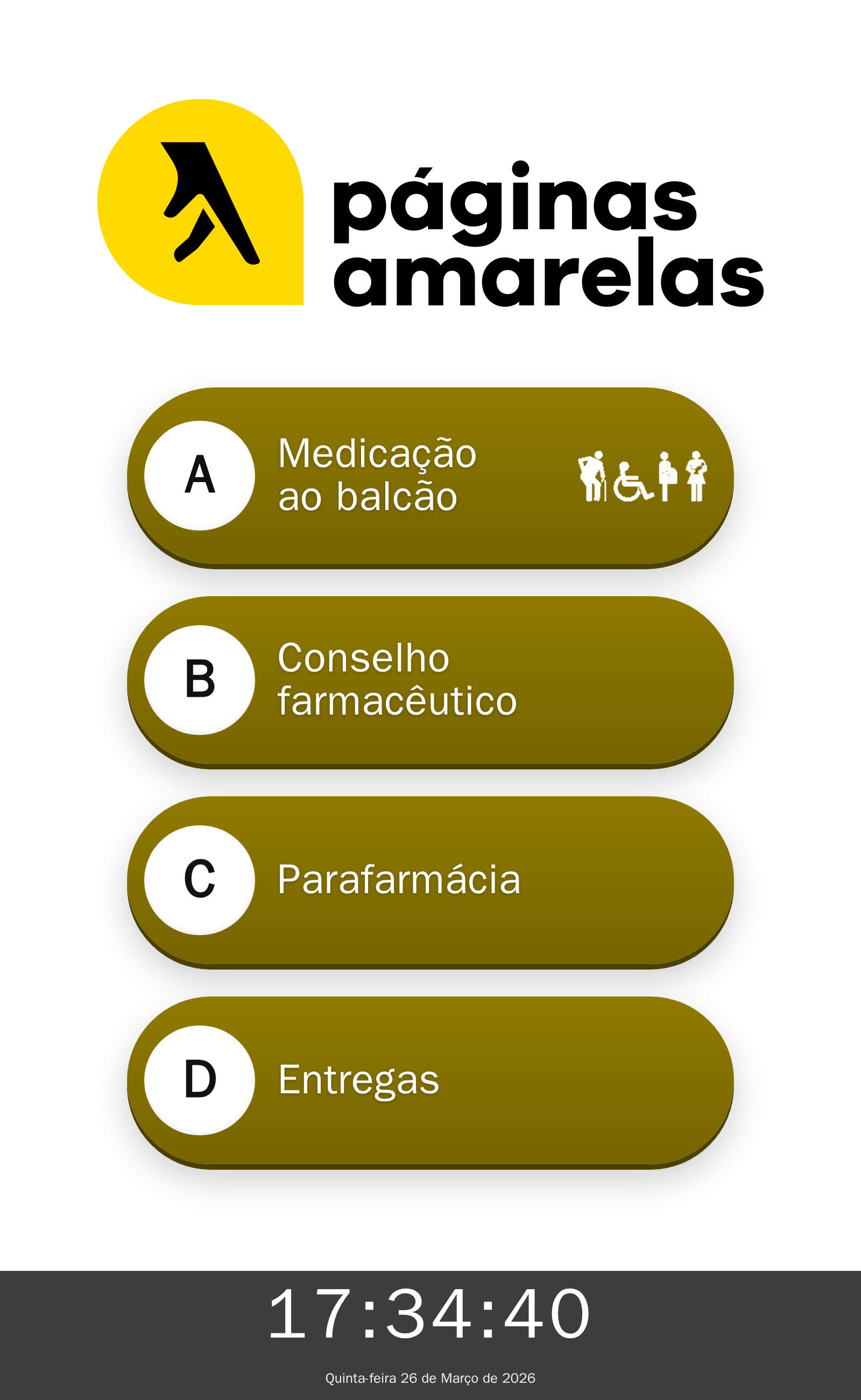Pick the Entregas ticket D
Image resolution: width=861 pixels, height=1400 pixels.
click(x=430, y=1080)
